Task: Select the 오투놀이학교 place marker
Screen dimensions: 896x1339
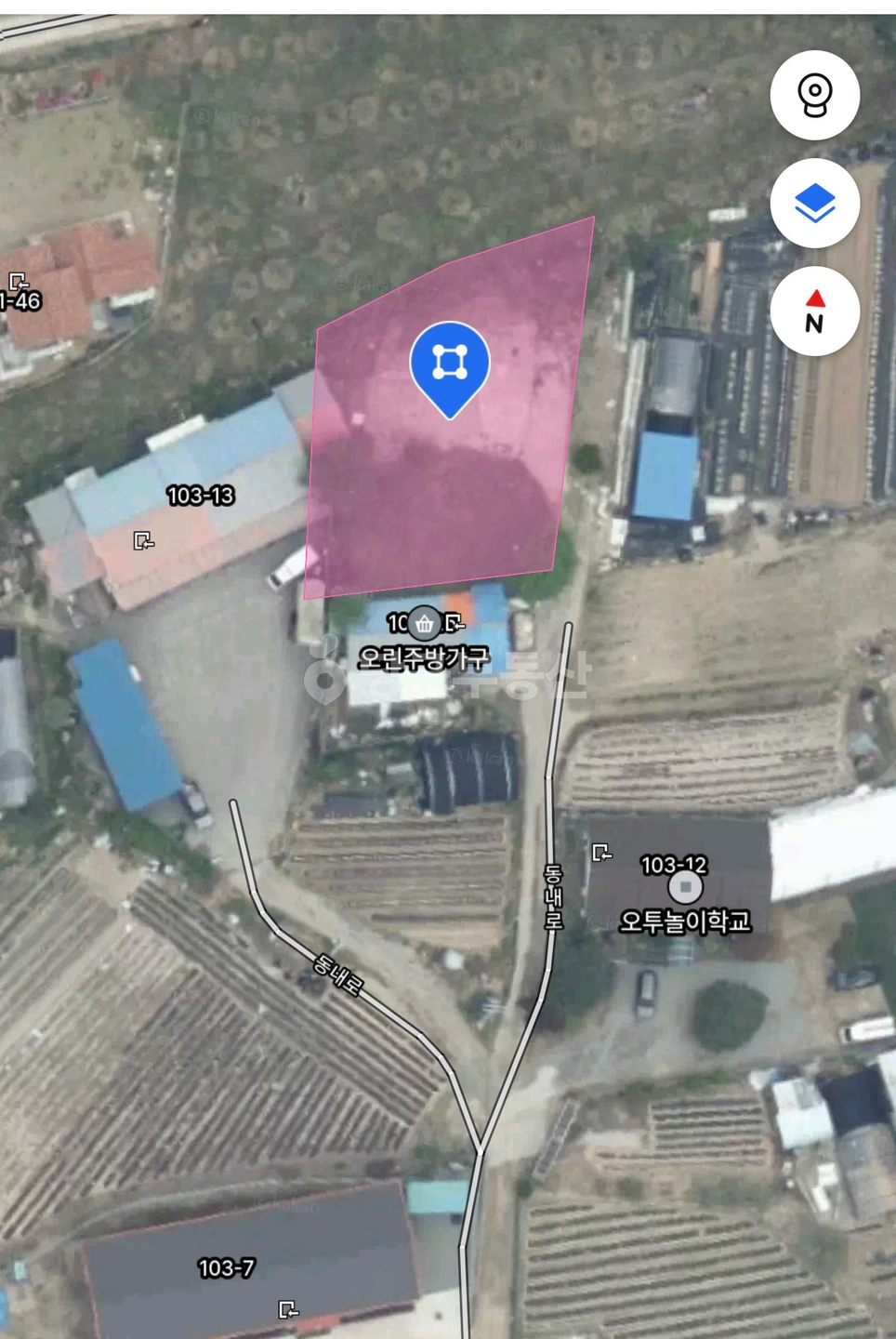Action: tap(685, 888)
